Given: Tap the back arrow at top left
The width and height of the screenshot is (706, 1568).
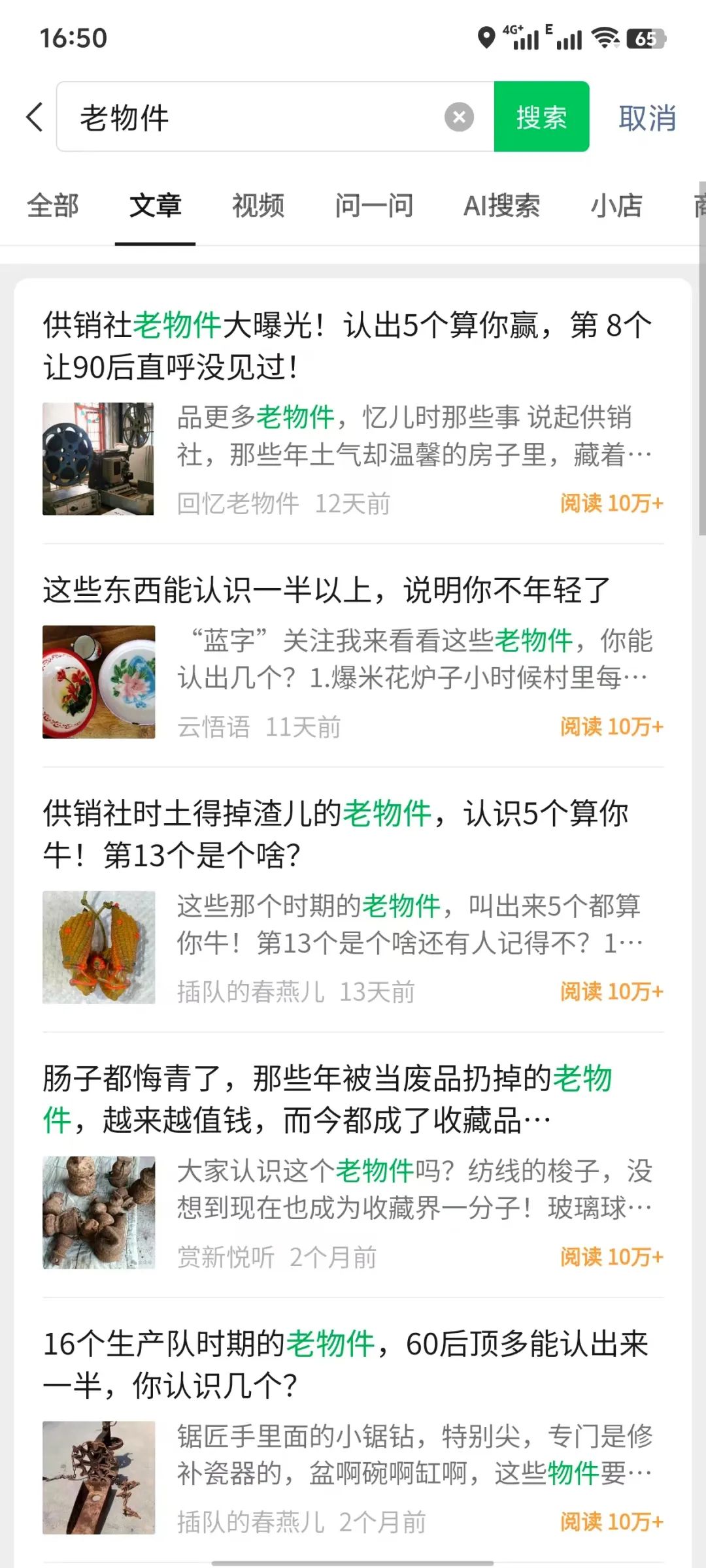Looking at the screenshot, I should click(34, 116).
